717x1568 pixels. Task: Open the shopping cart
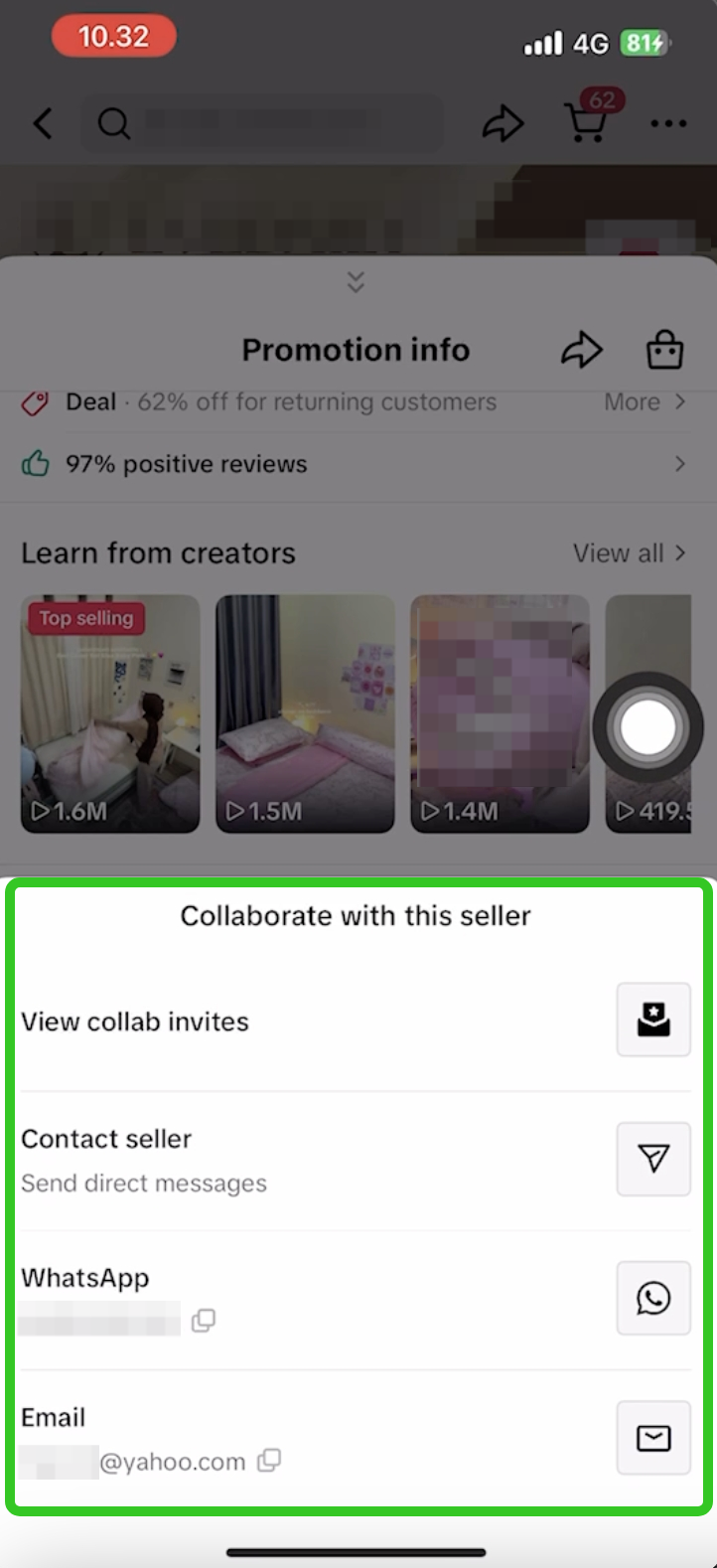(588, 123)
